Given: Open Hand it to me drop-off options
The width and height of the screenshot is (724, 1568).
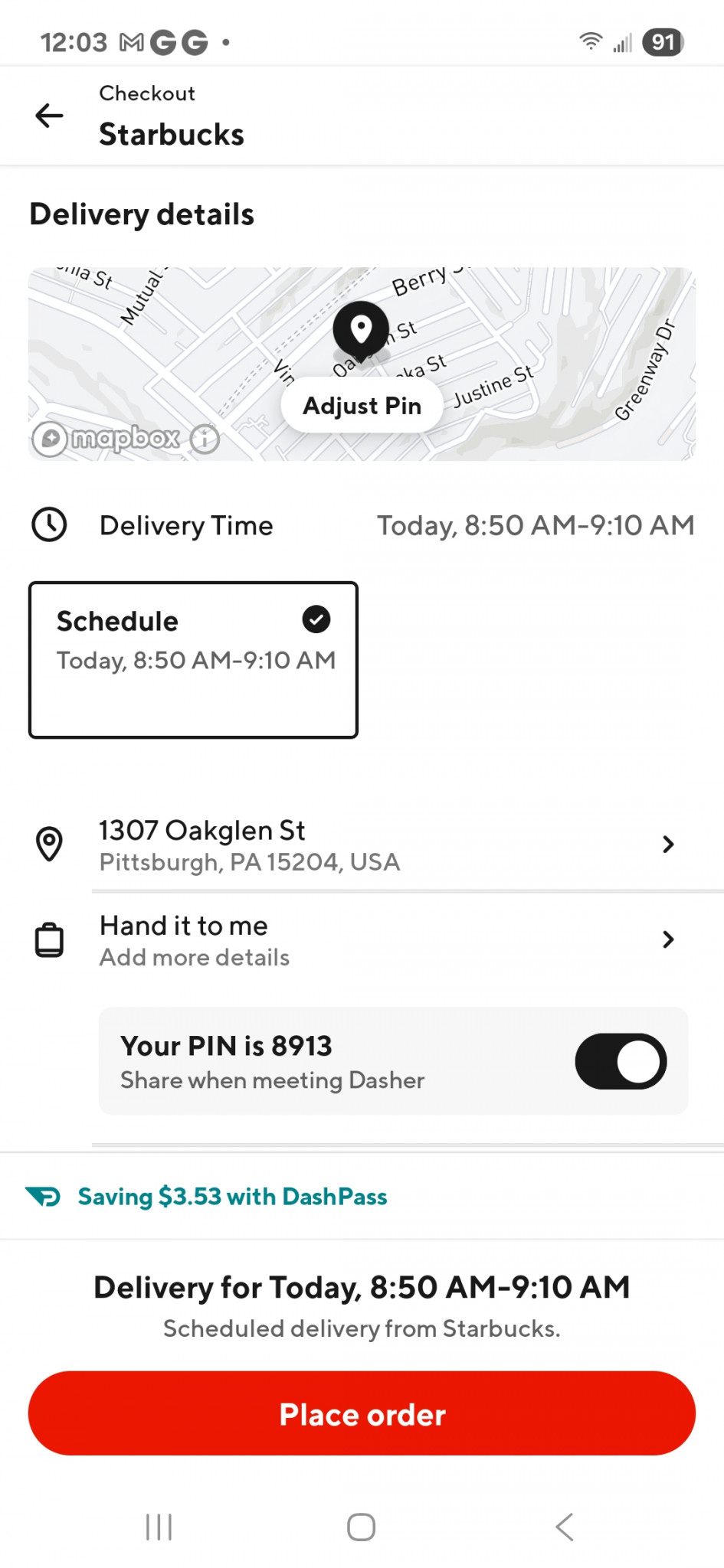Looking at the screenshot, I should coord(383,939).
